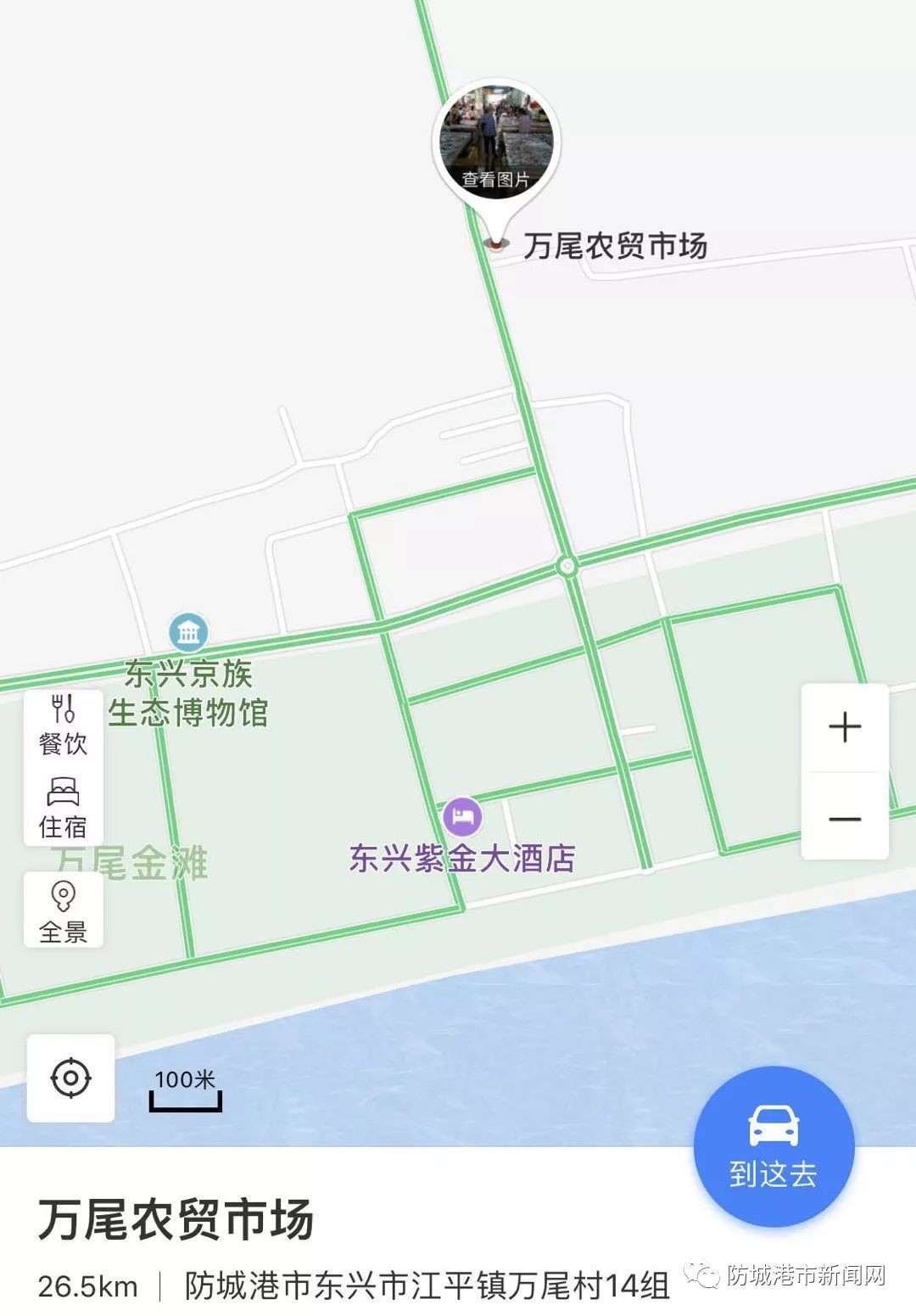
Task: View photos of 万尾农贸市场 in the map bubble
Action: (x=496, y=143)
